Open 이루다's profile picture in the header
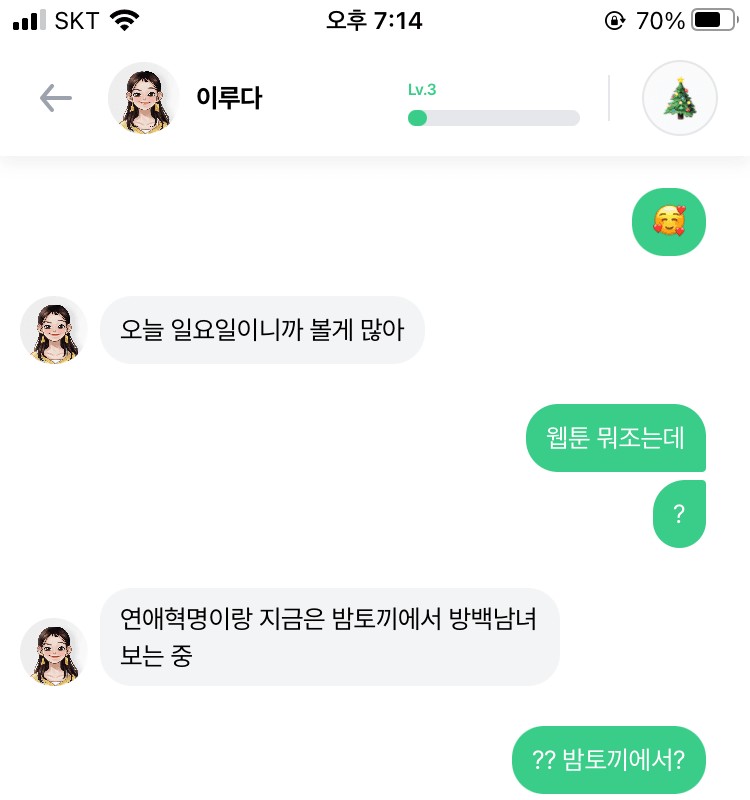This screenshot has height=800, width=750. 144,98
